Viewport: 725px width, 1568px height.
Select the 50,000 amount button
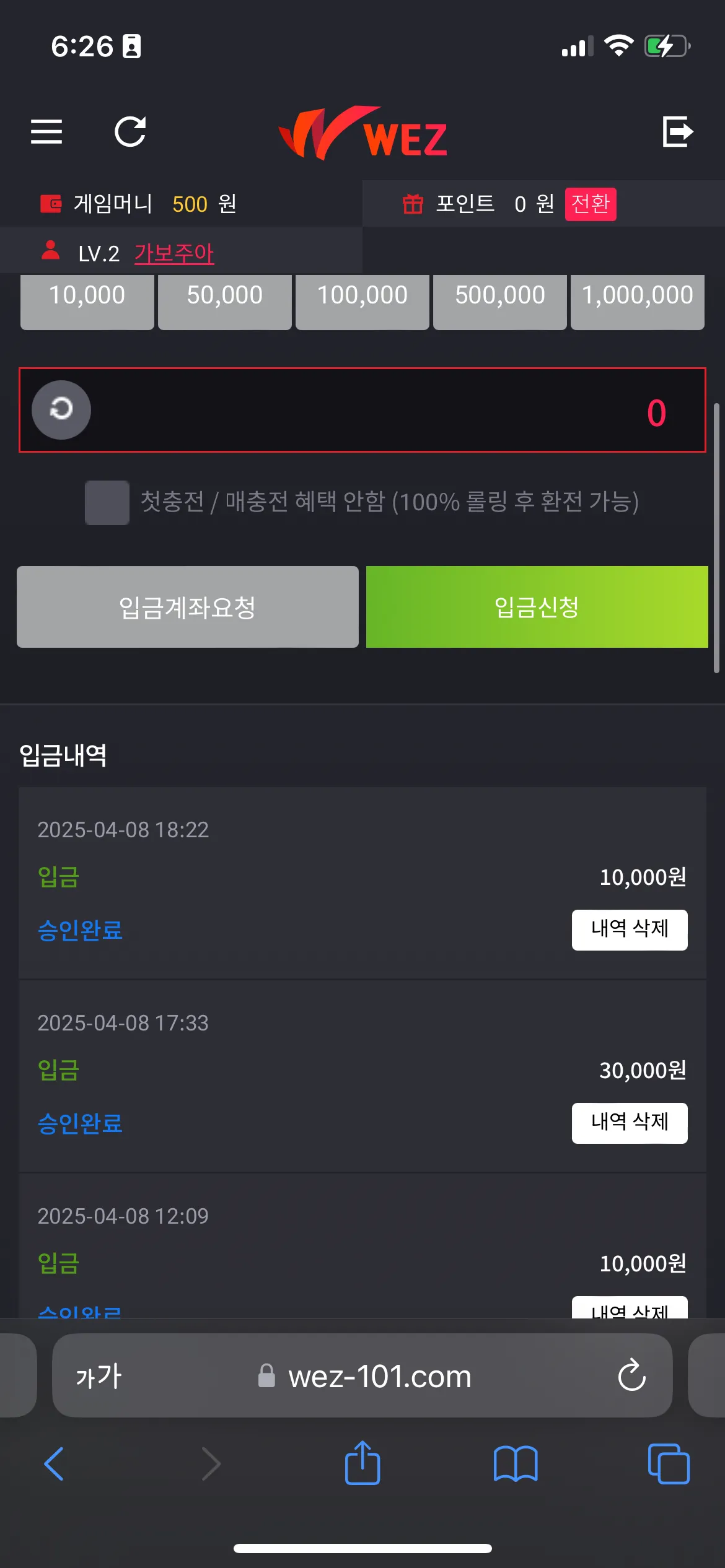click(x=225, y=301)
